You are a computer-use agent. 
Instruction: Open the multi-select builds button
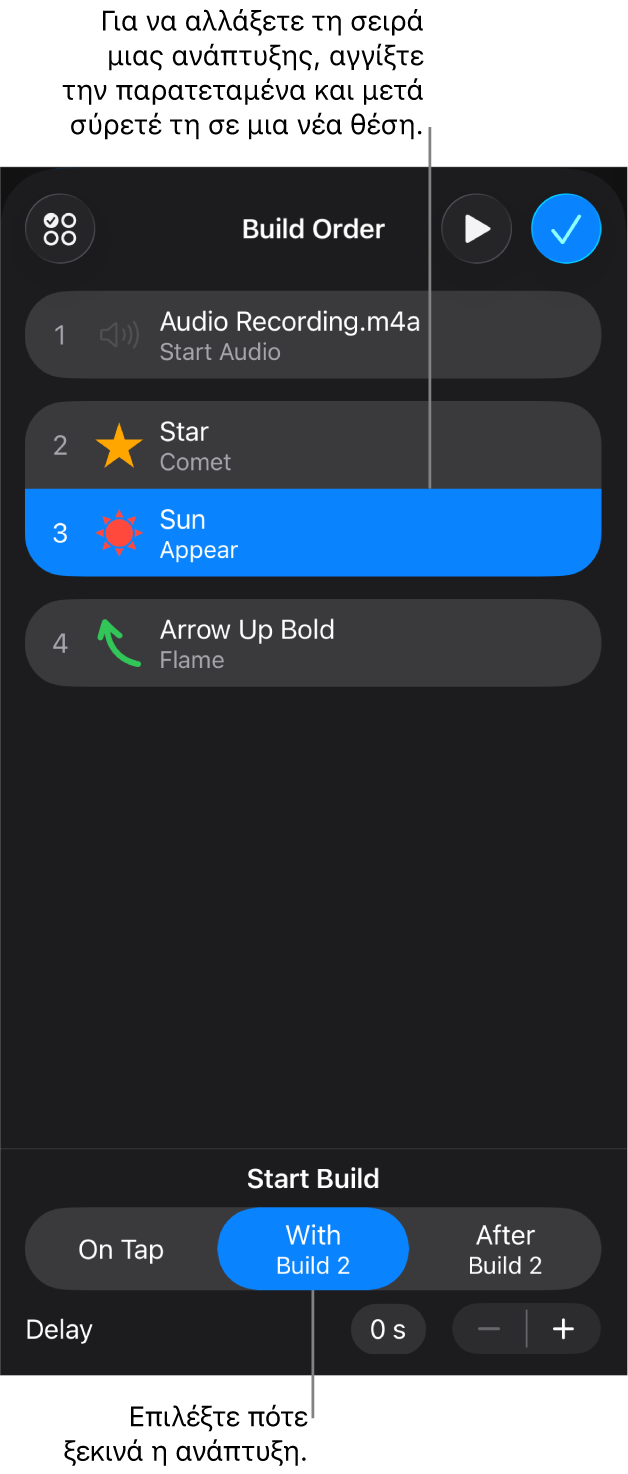point(60,229)
